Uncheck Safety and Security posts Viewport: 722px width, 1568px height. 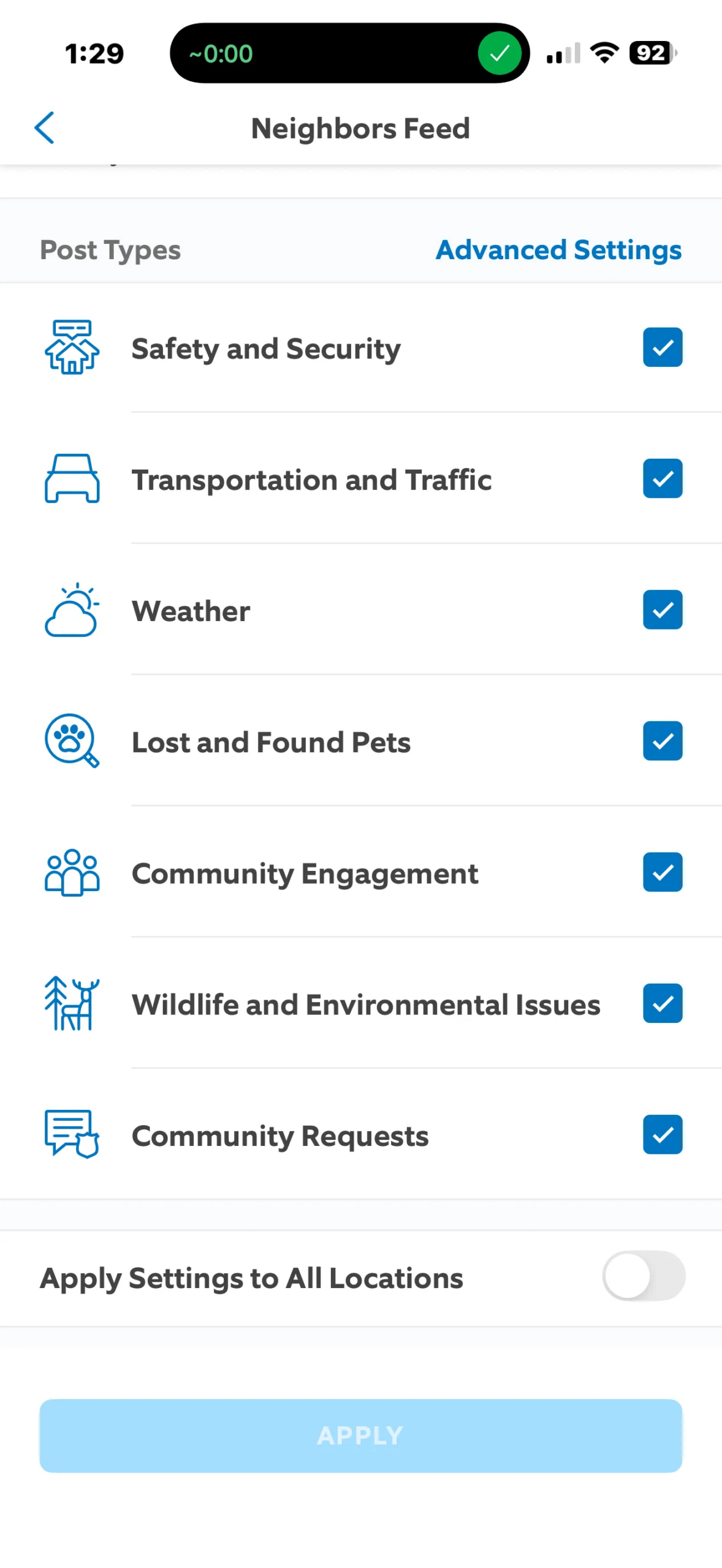tap(662, 347)
